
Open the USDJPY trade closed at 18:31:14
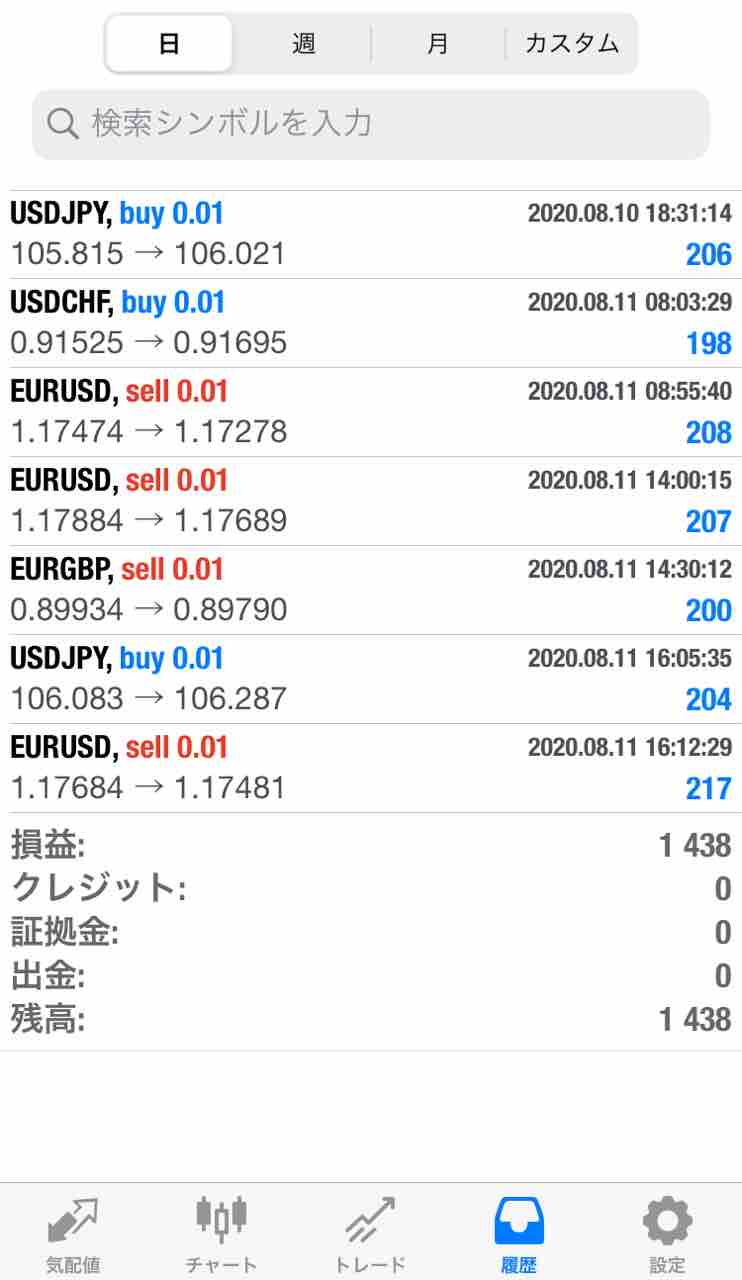(371, 234)
